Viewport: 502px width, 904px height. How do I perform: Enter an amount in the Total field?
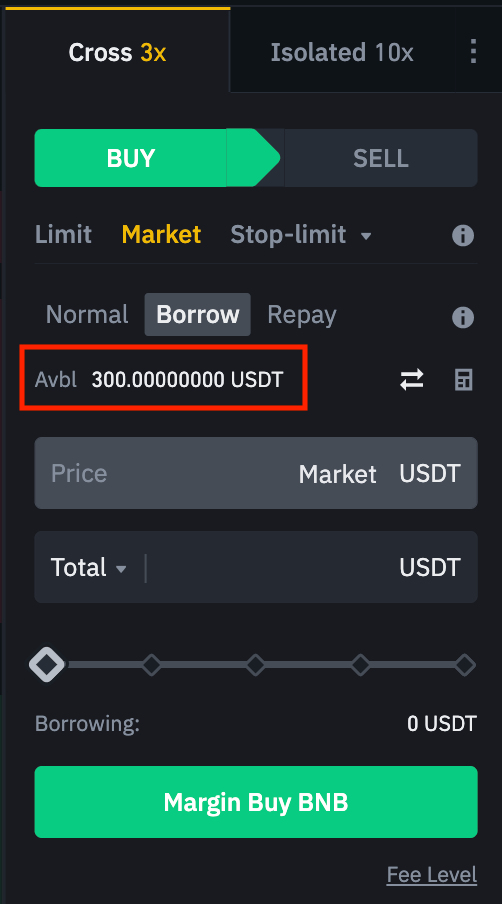click(x=270, y=567)
